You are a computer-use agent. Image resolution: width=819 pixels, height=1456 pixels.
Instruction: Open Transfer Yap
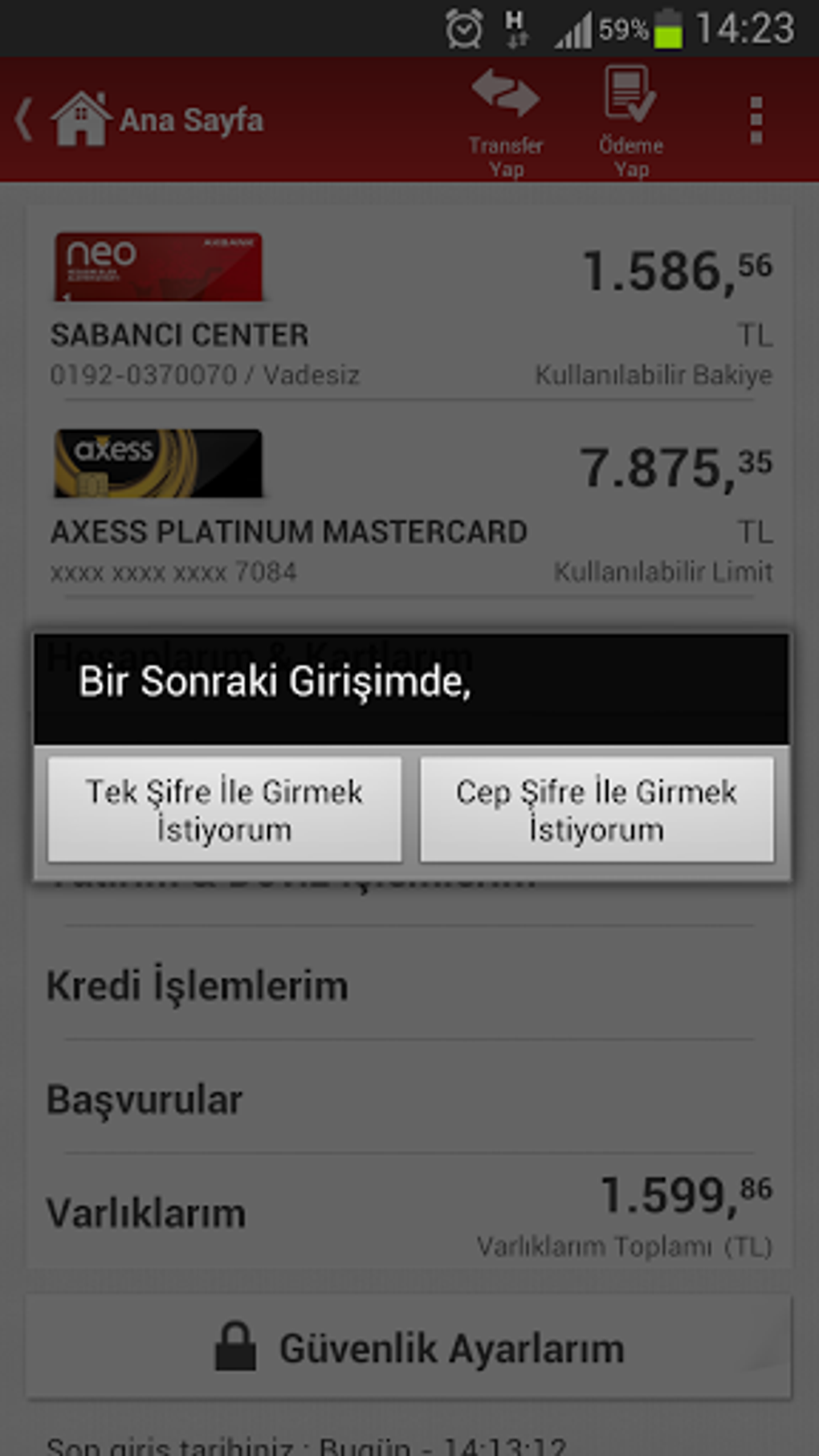[x=506, y=122]
